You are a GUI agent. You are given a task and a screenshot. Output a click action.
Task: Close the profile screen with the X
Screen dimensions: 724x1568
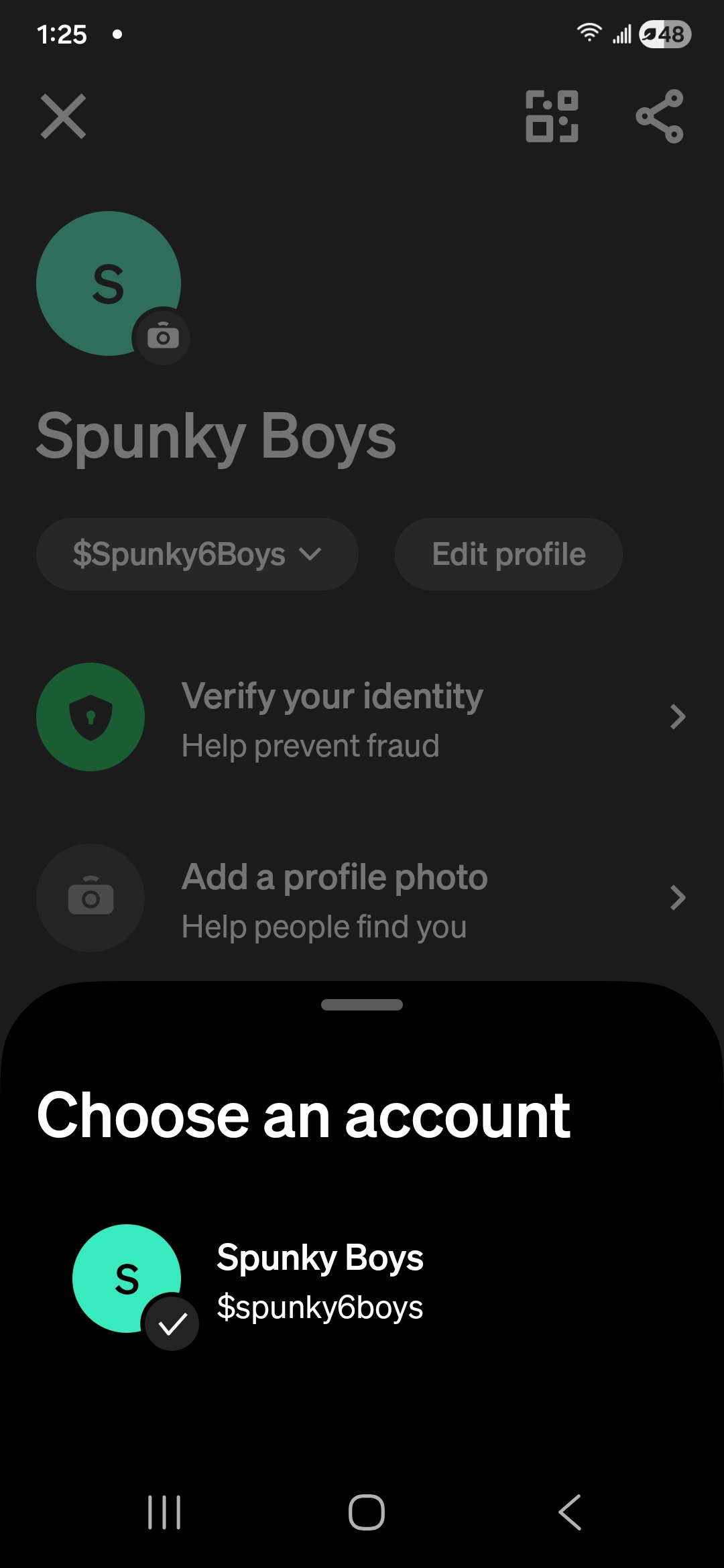(x=63, y=117)
